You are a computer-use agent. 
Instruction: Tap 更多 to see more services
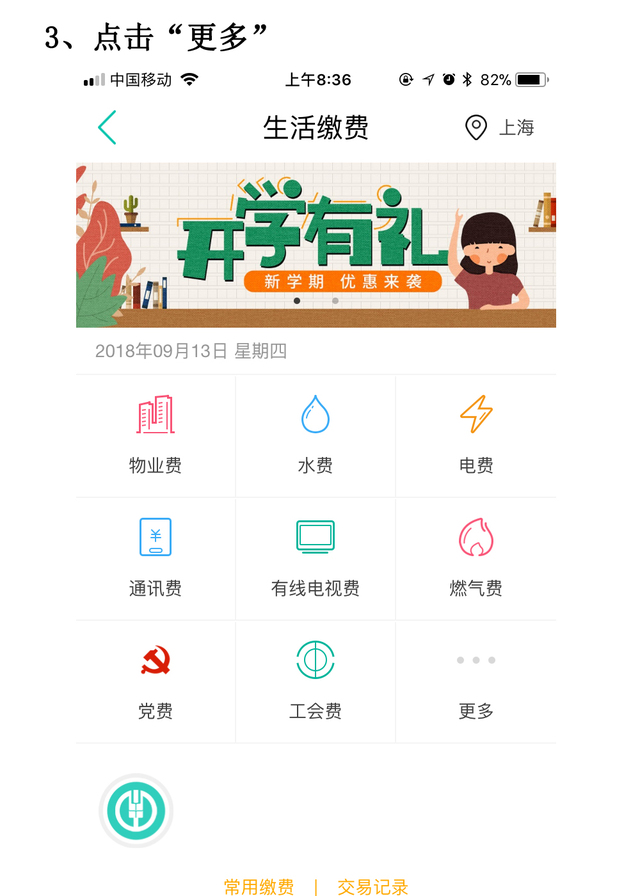click(476, 682)
